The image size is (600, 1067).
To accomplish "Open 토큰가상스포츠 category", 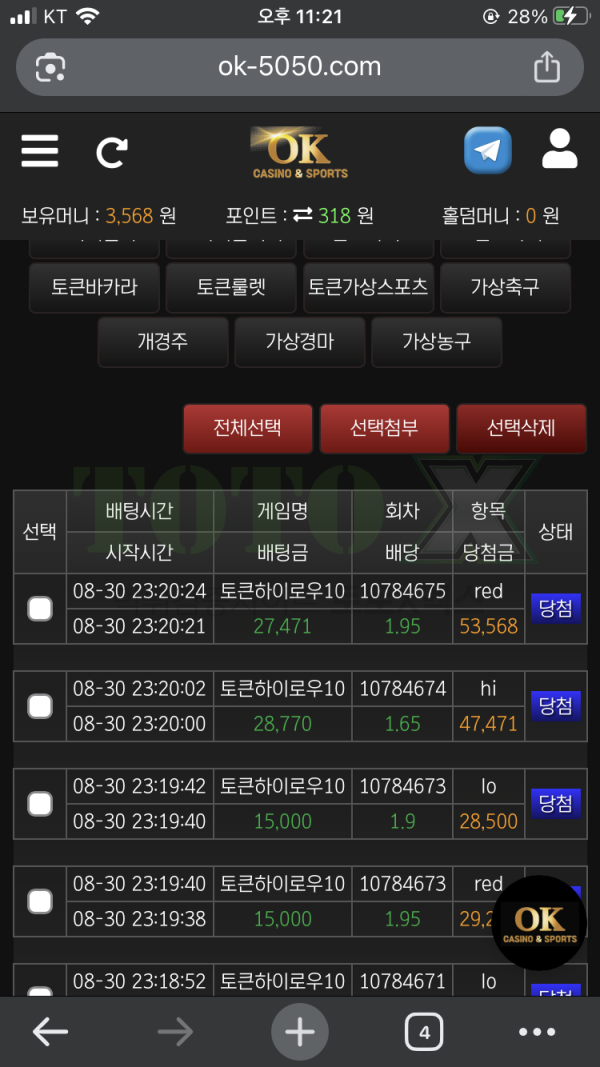I will (x=368, y=287).
